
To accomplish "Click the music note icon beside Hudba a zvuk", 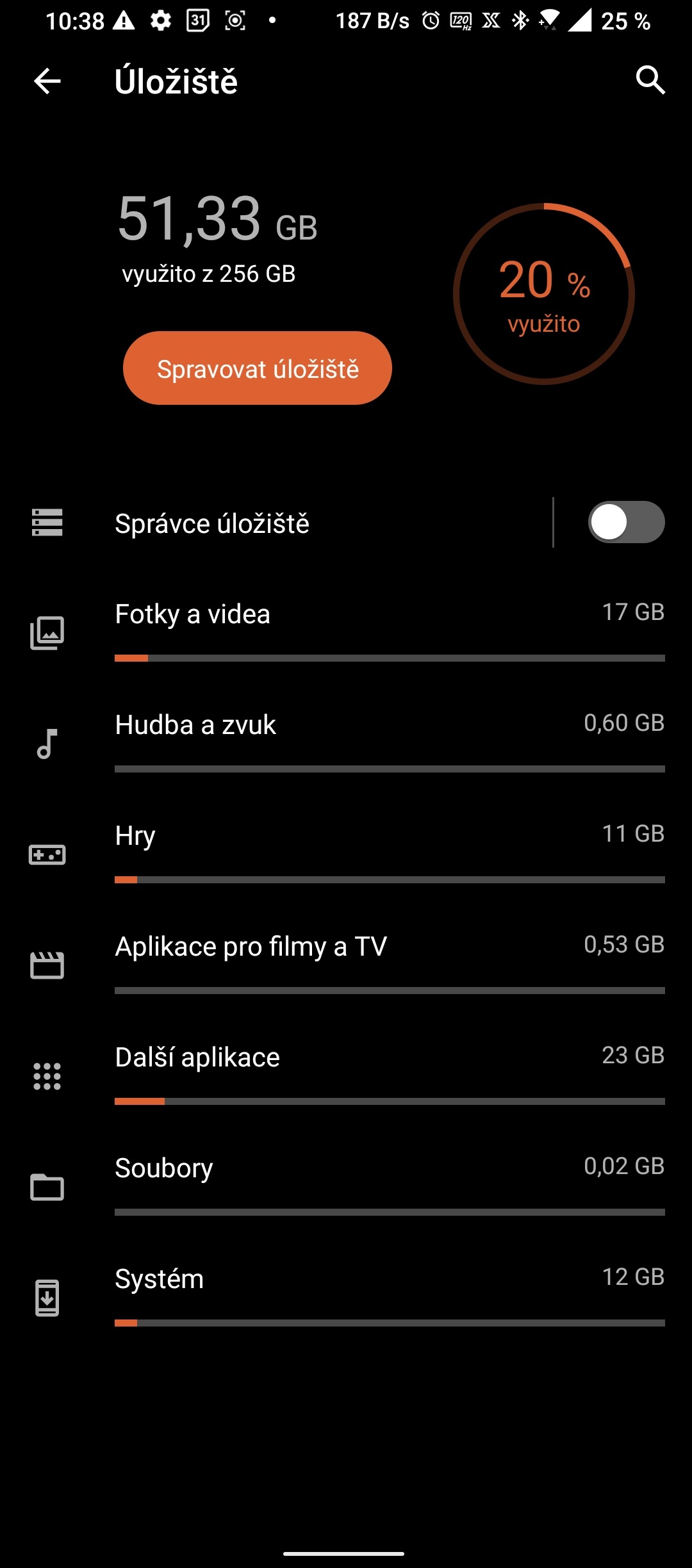I will 47,744.
